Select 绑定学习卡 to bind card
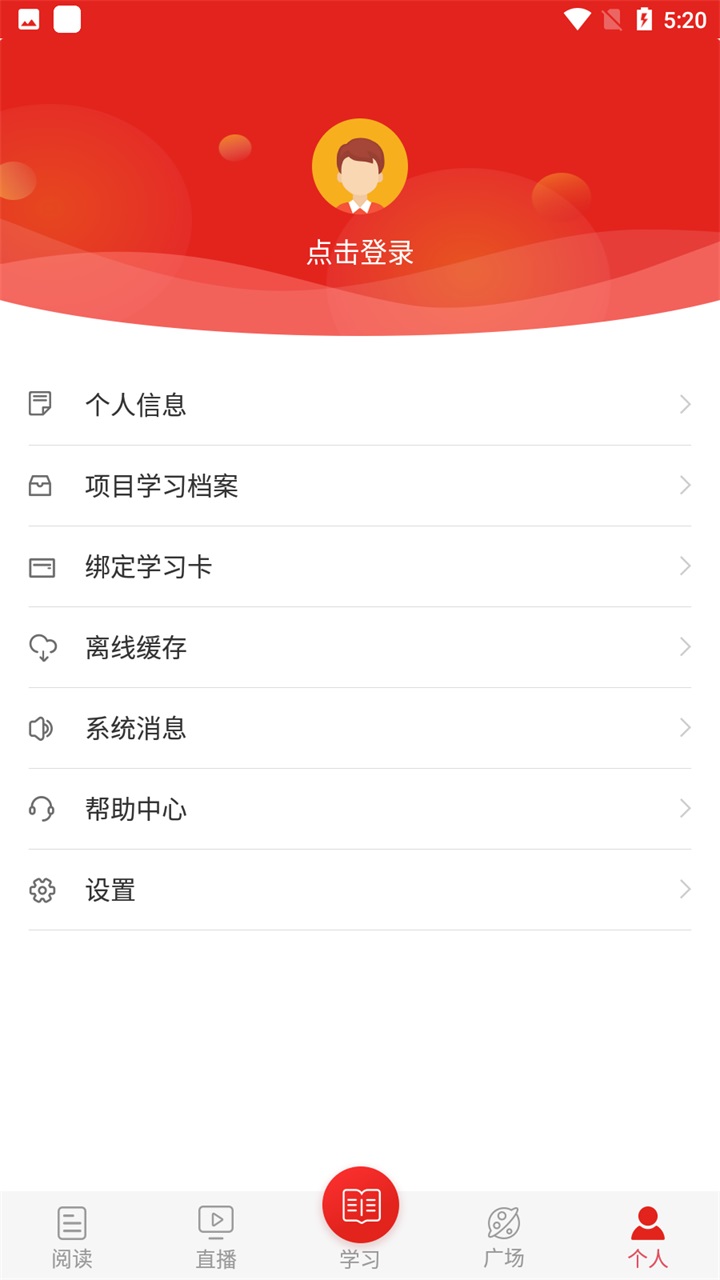The height and width of the screenshot is (1280, 720). click(360, 567)
